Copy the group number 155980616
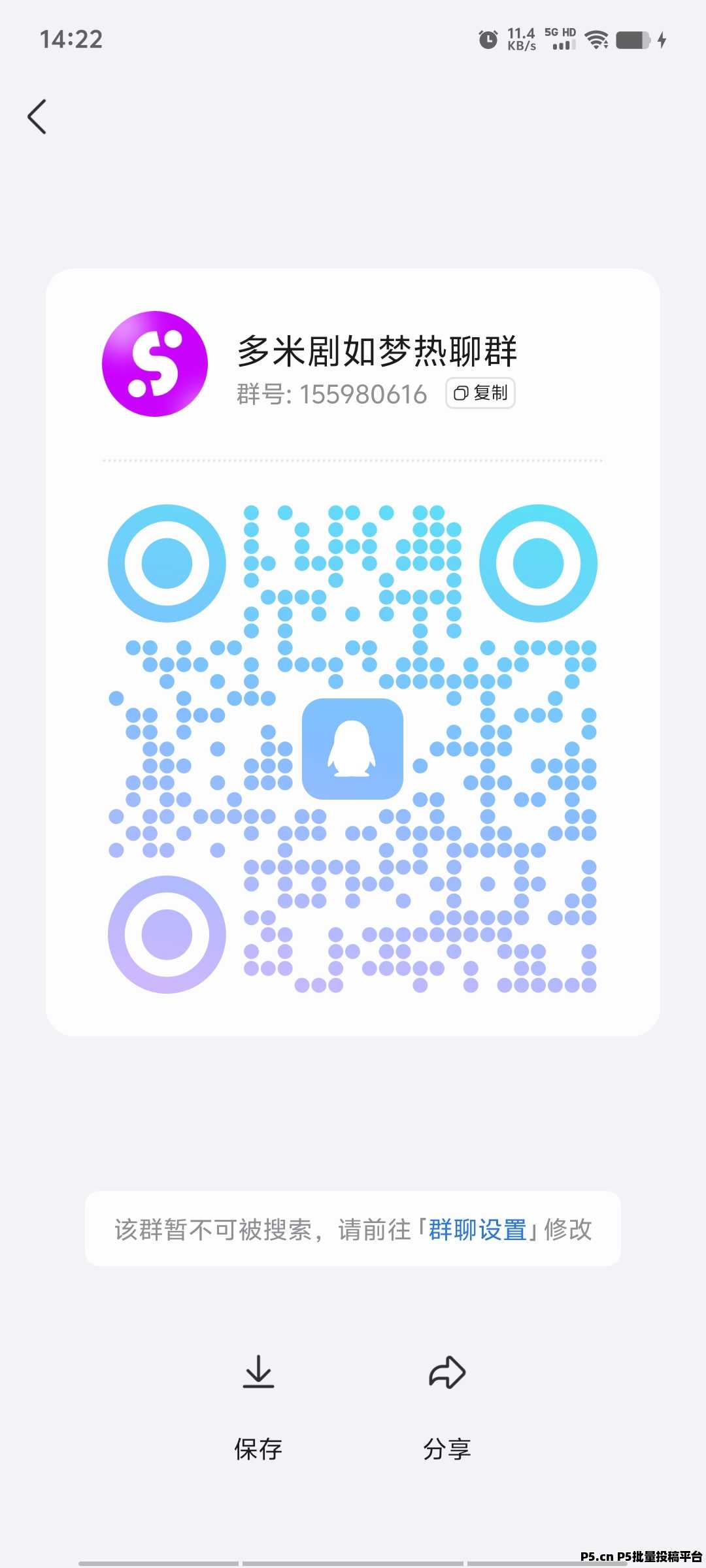 480,393
